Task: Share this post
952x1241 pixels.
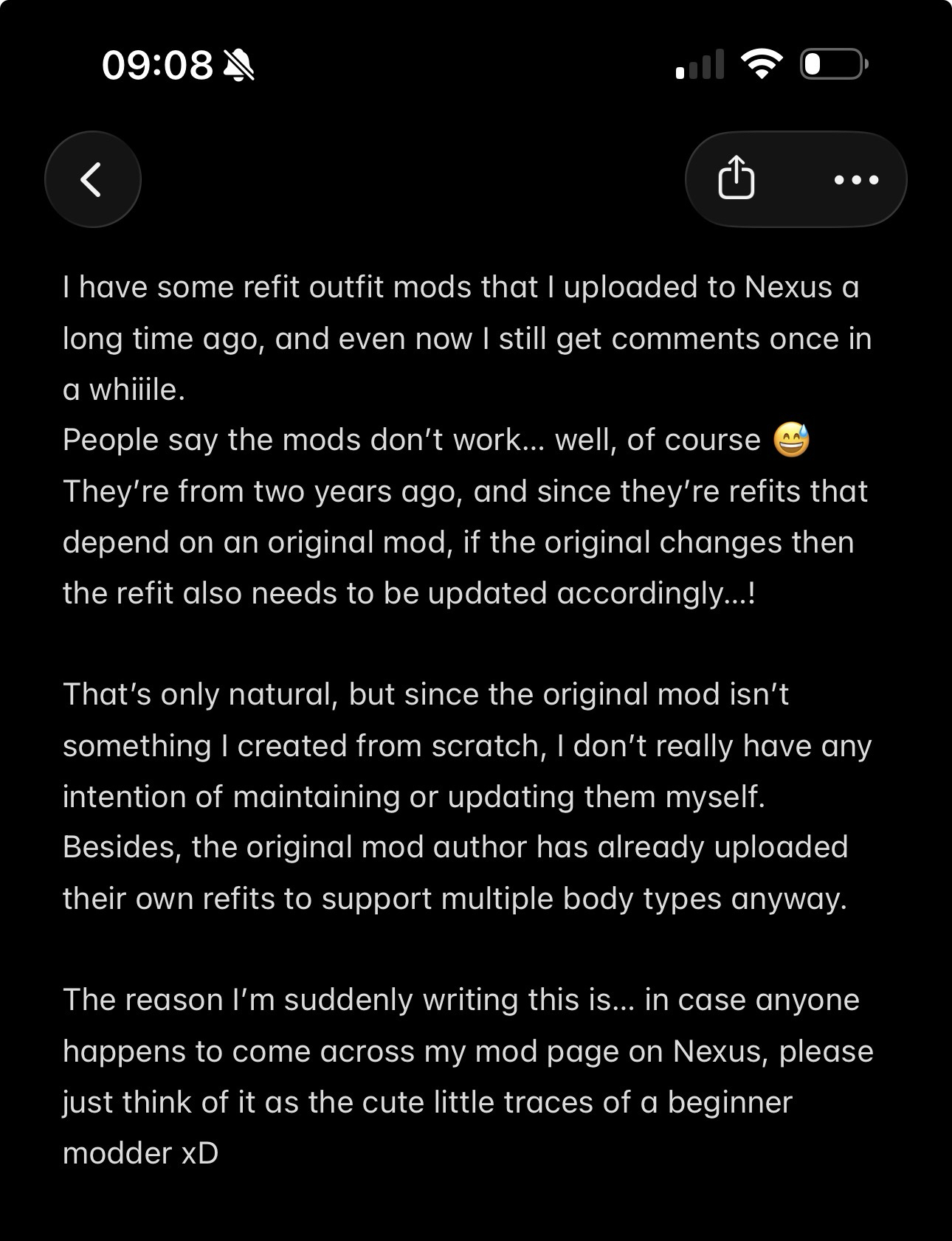Action: pyautogui.click(x=736, y=179)
